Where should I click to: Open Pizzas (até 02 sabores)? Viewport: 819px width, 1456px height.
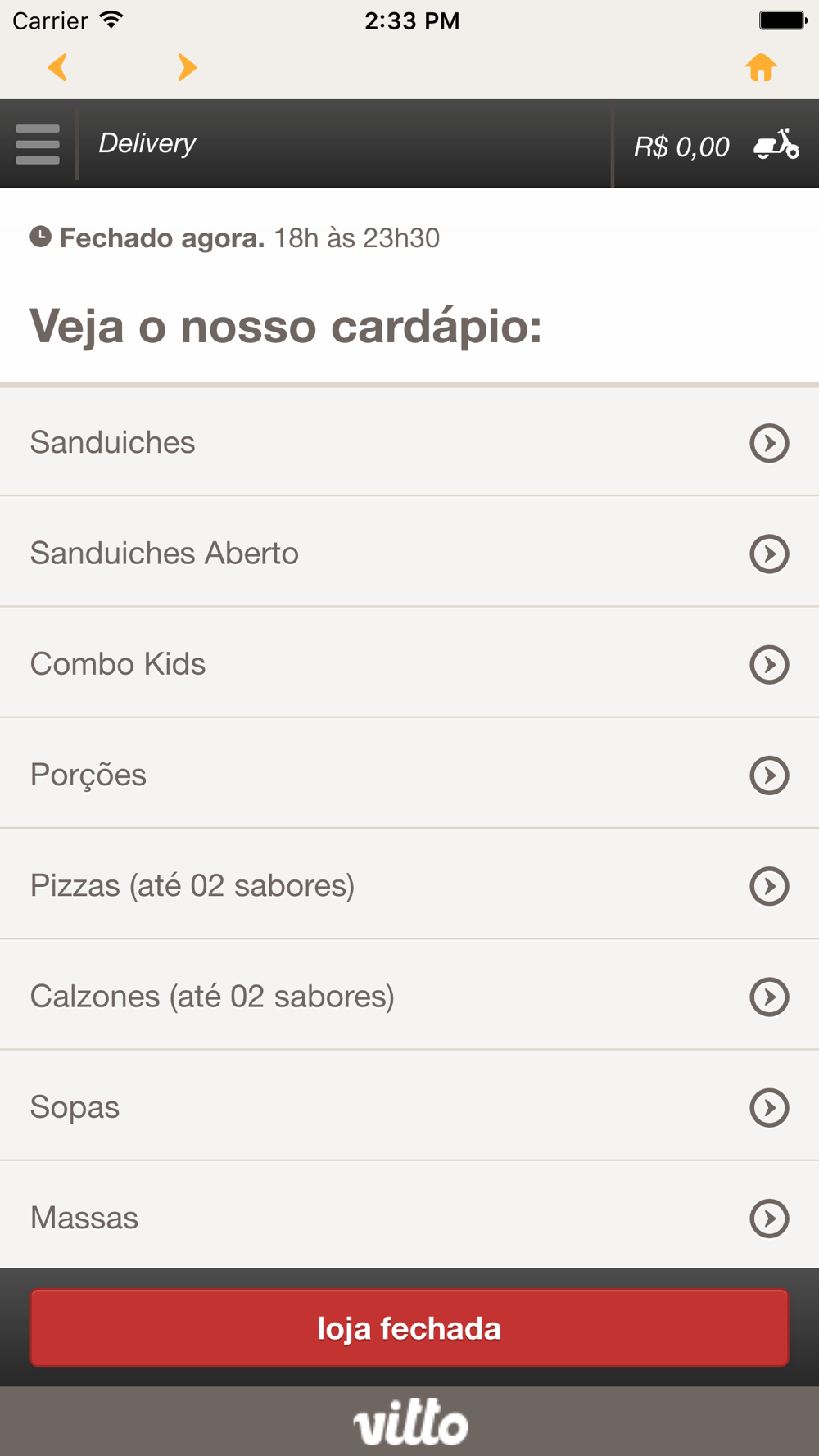click(x=409, y=885)
